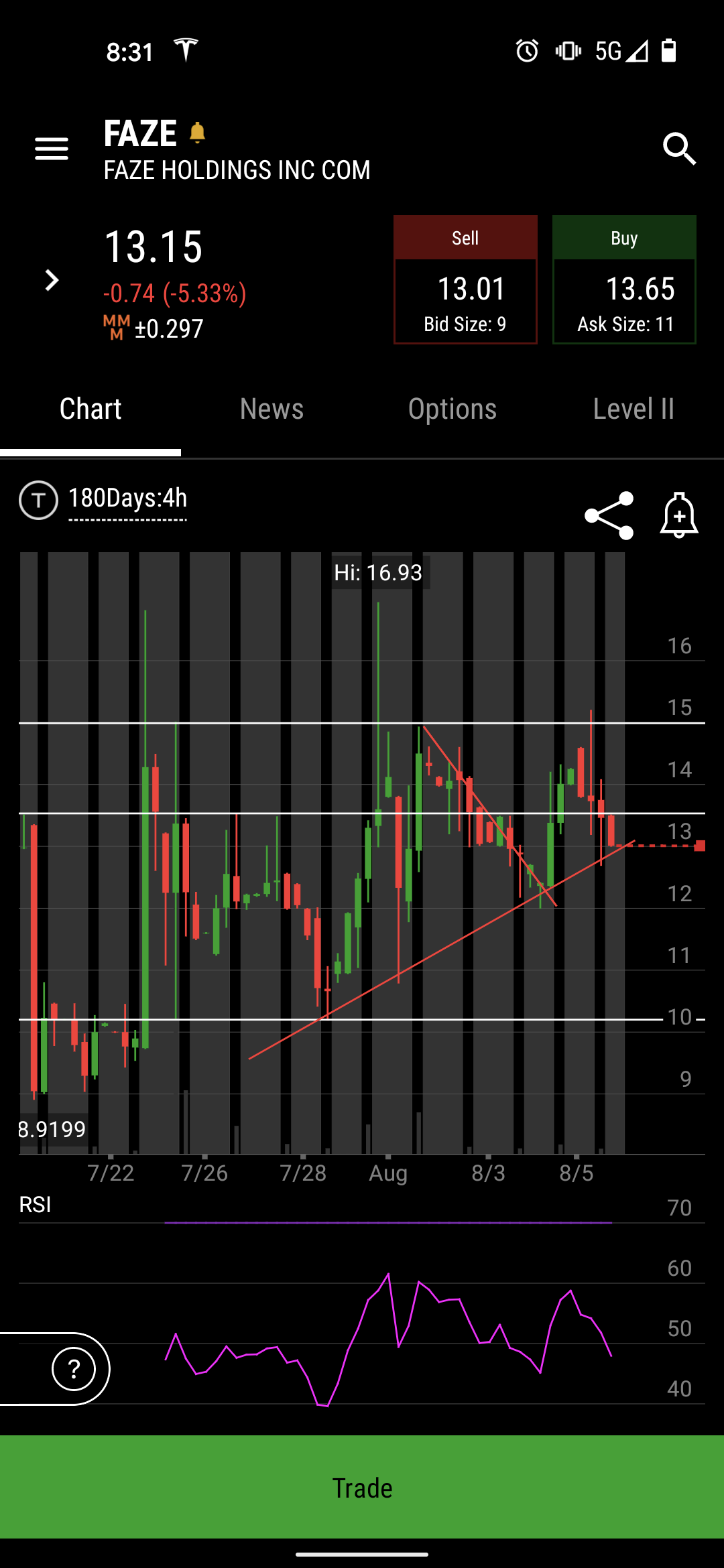Open the help question mark button
The image size is (724, 1568).
(x=74, y=1369)
